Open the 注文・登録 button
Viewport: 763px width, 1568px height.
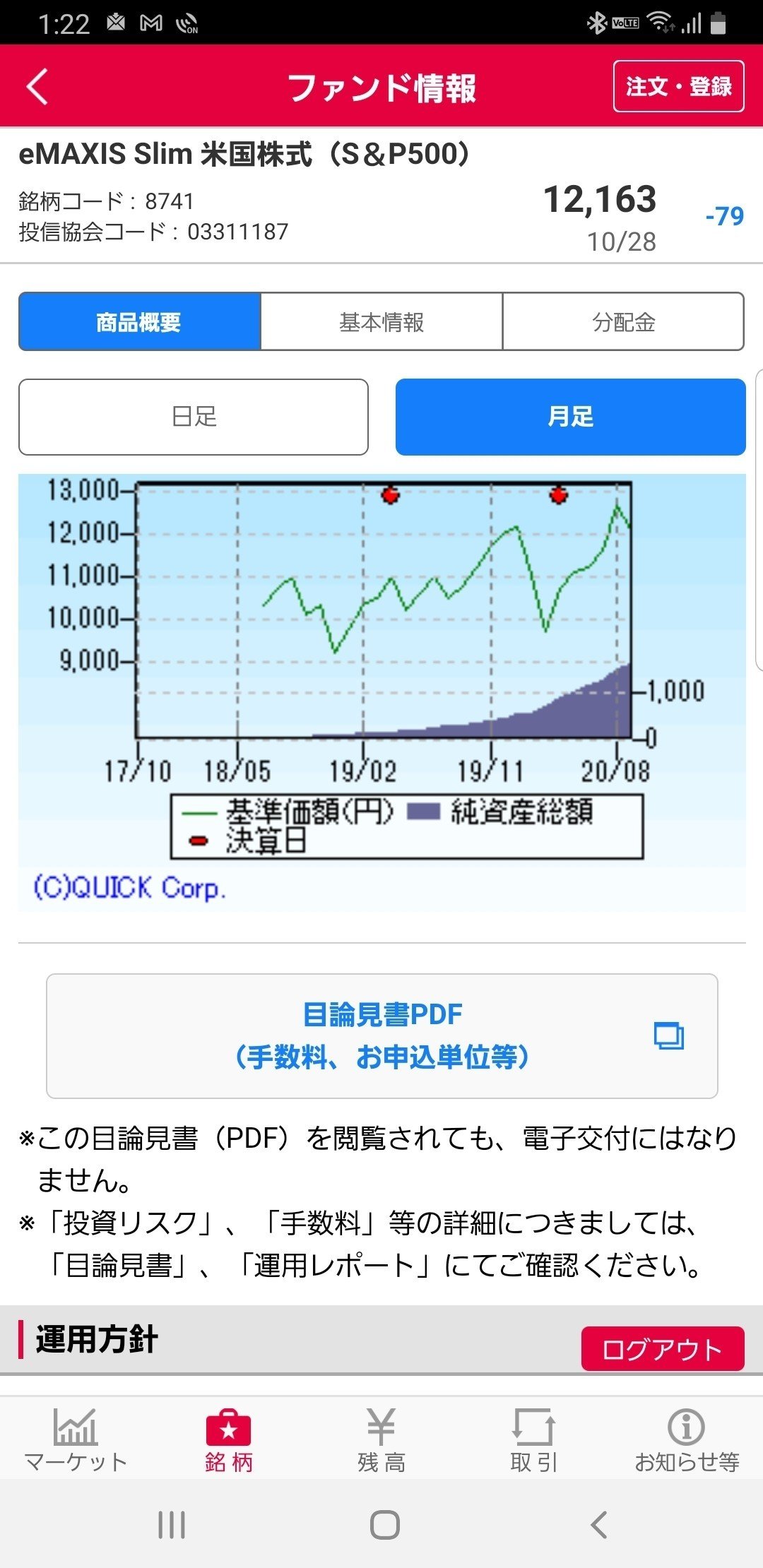678,86
